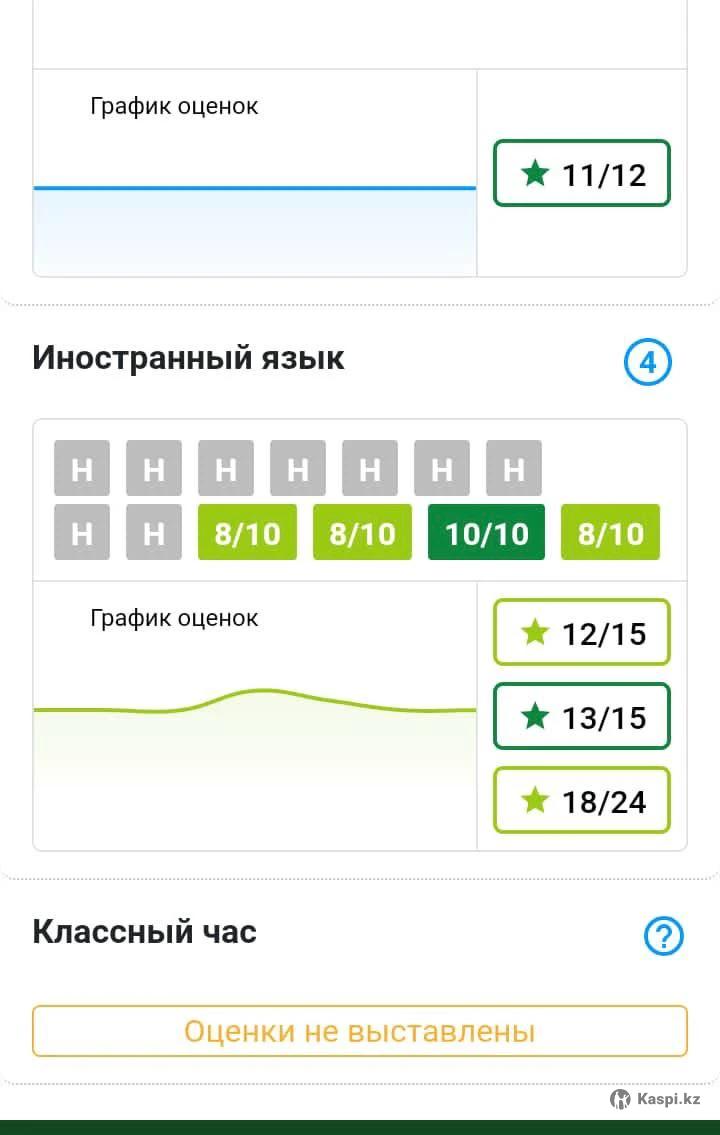Image resolution: width=720 pixels, height=1135 pixels.
Task: Show the 18/24 star grade details
Action: 581,800
